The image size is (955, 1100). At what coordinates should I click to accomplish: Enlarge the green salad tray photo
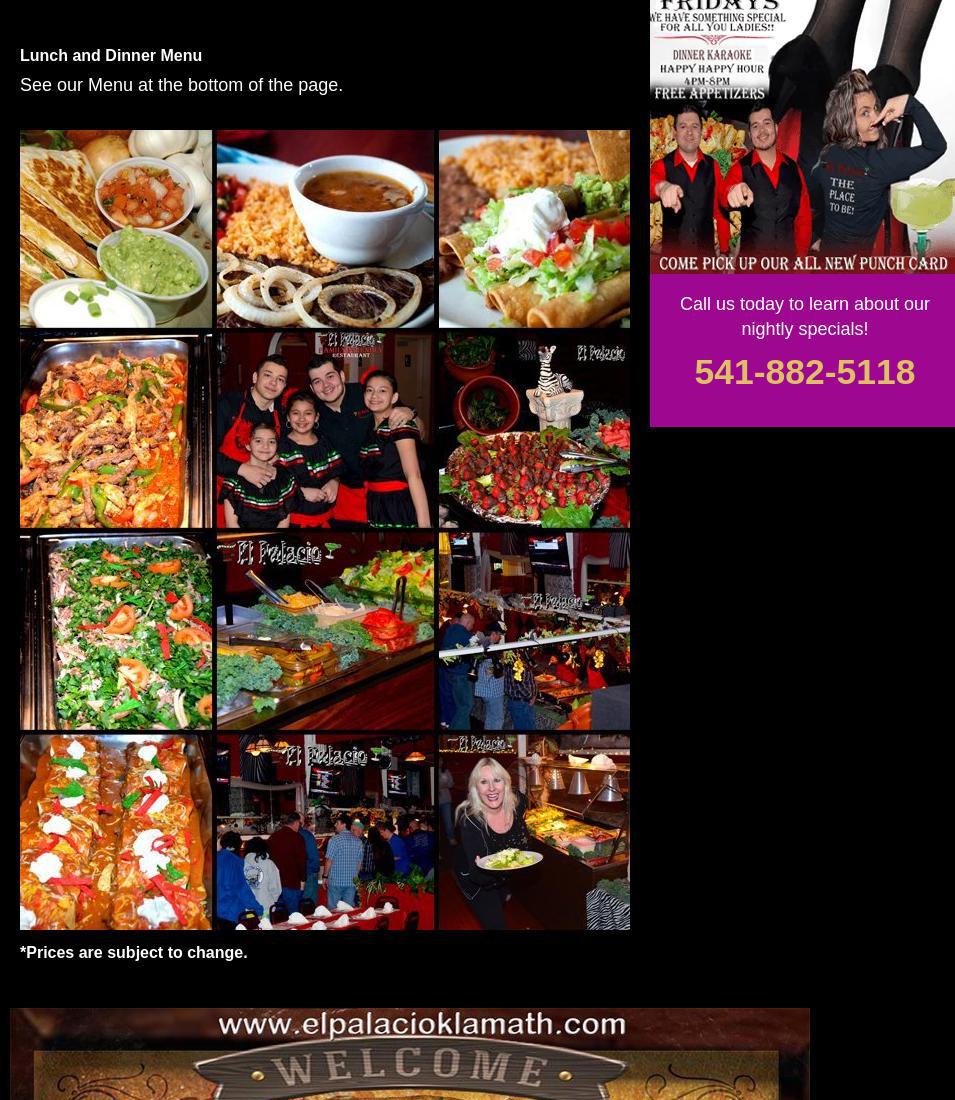point(116,631)
